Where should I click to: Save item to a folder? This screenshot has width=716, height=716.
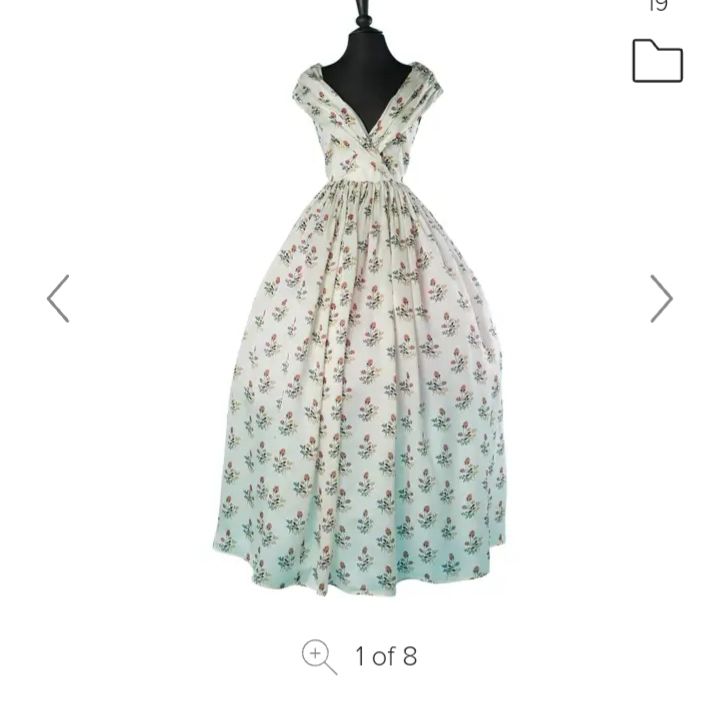657,61
